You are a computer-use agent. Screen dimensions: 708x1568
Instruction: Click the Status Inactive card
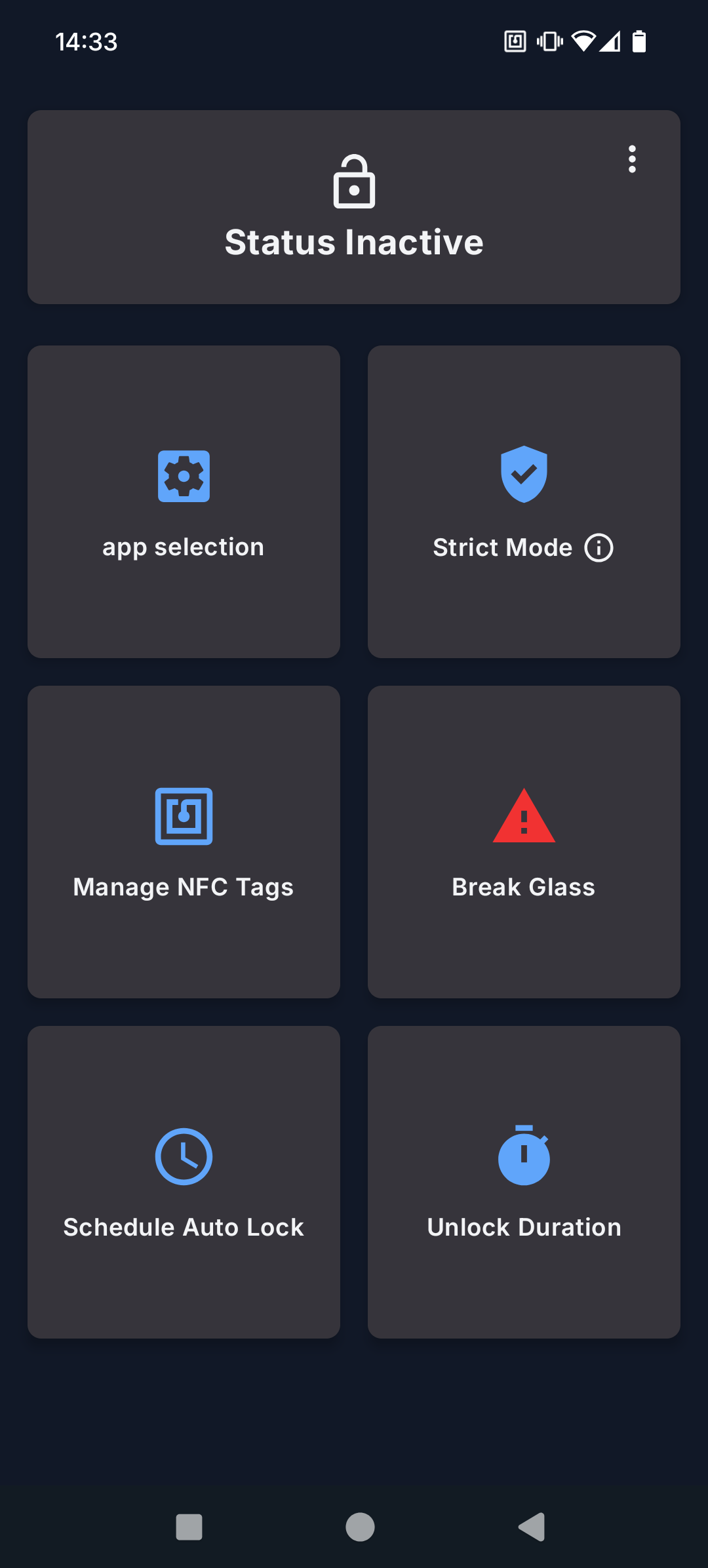tap(354, 206)
